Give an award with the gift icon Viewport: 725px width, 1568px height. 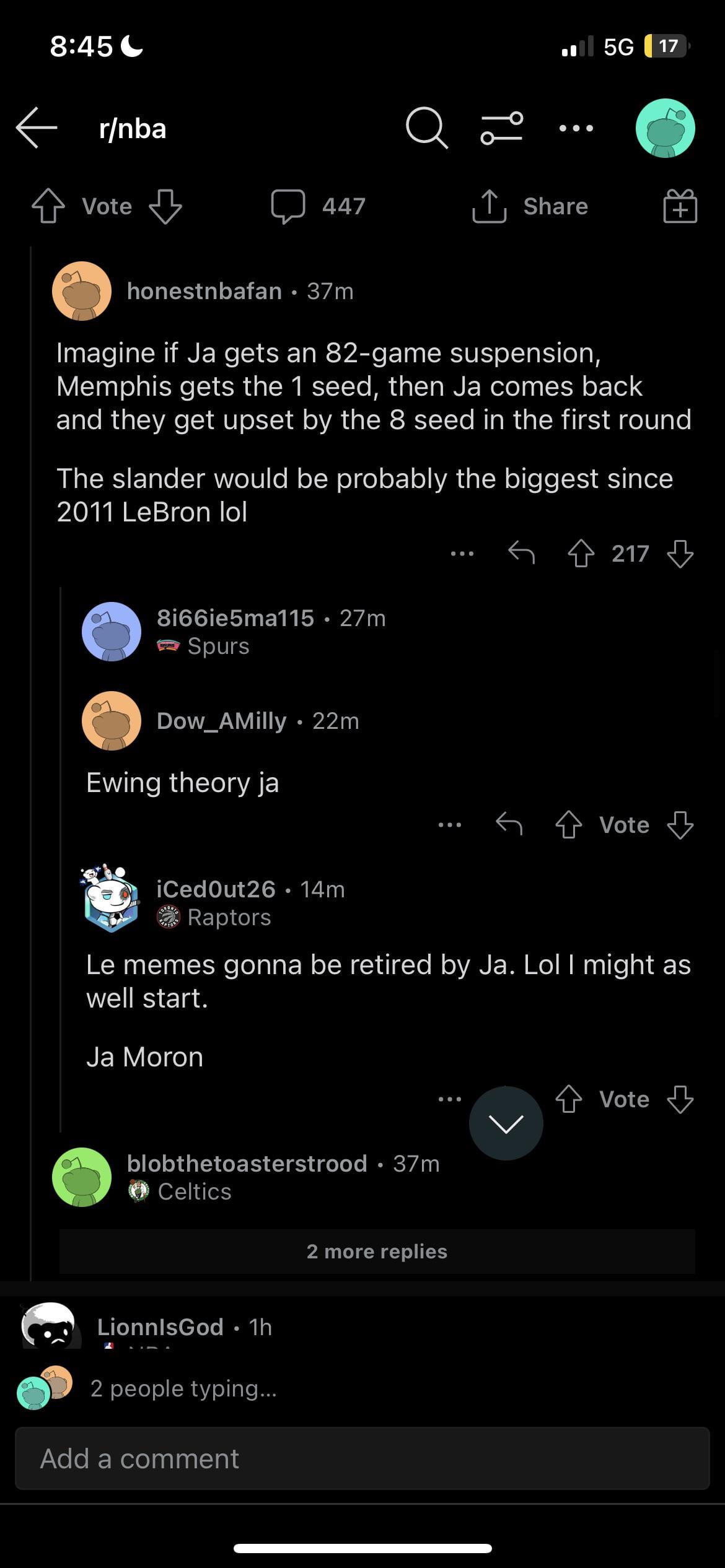(x=680, y=206)
